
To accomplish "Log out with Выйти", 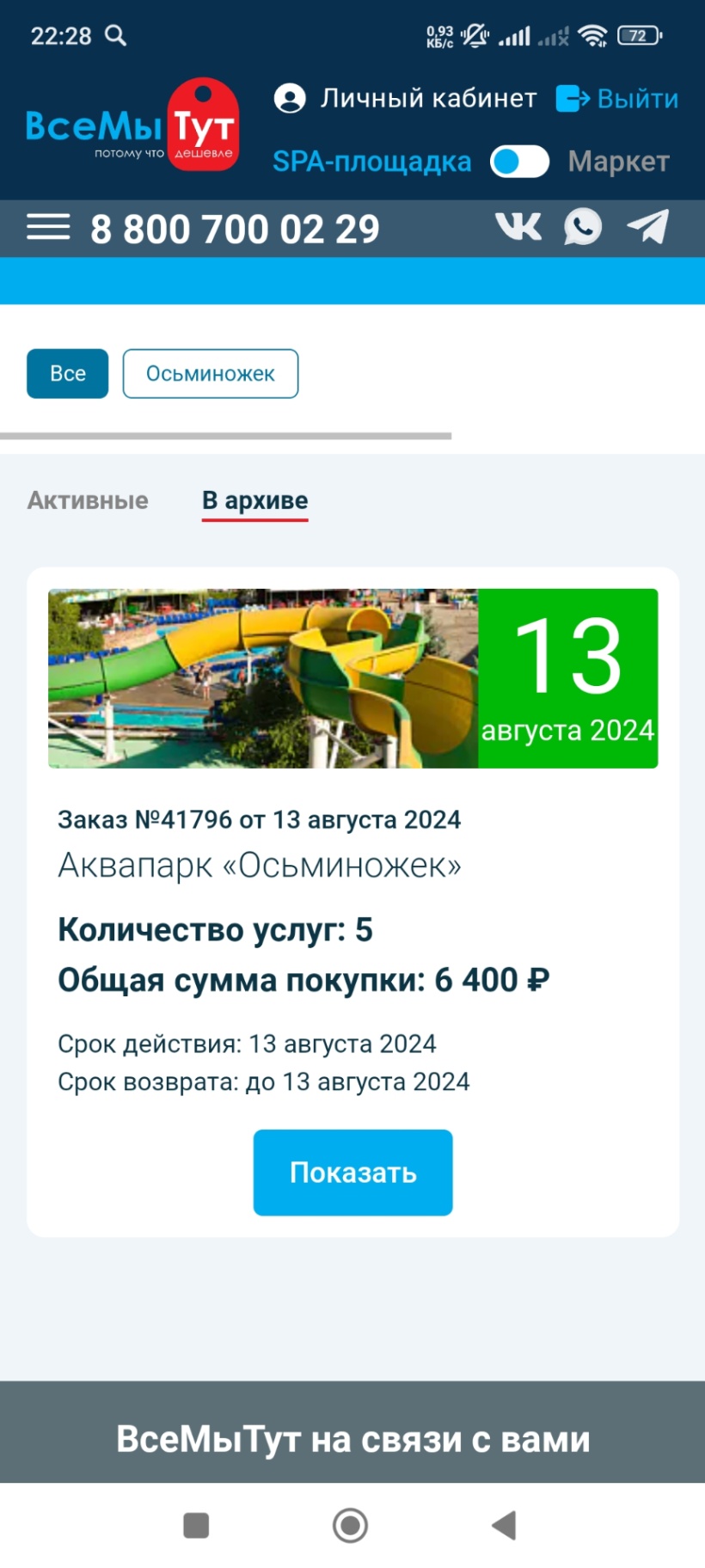I will (617, 99).
